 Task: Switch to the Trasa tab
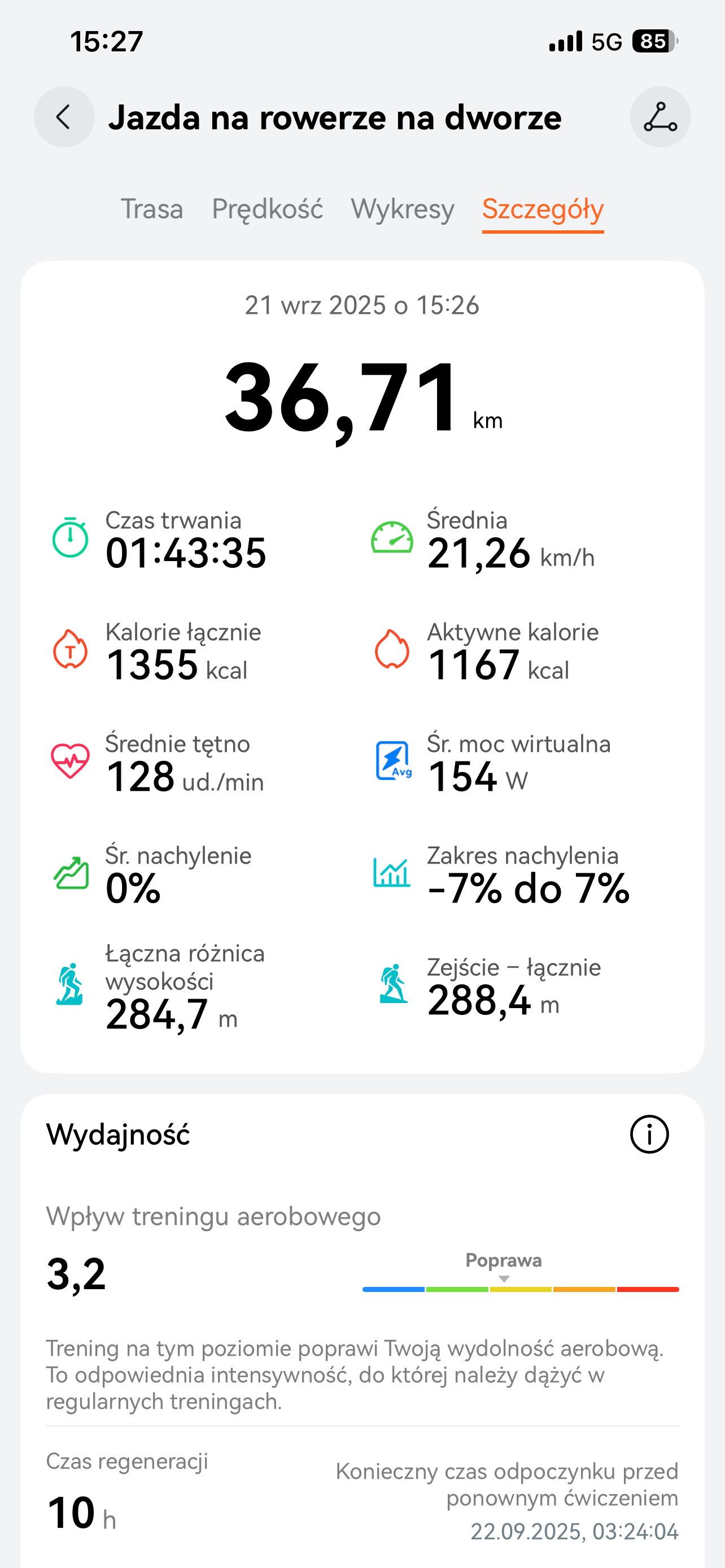pos(151,209)
